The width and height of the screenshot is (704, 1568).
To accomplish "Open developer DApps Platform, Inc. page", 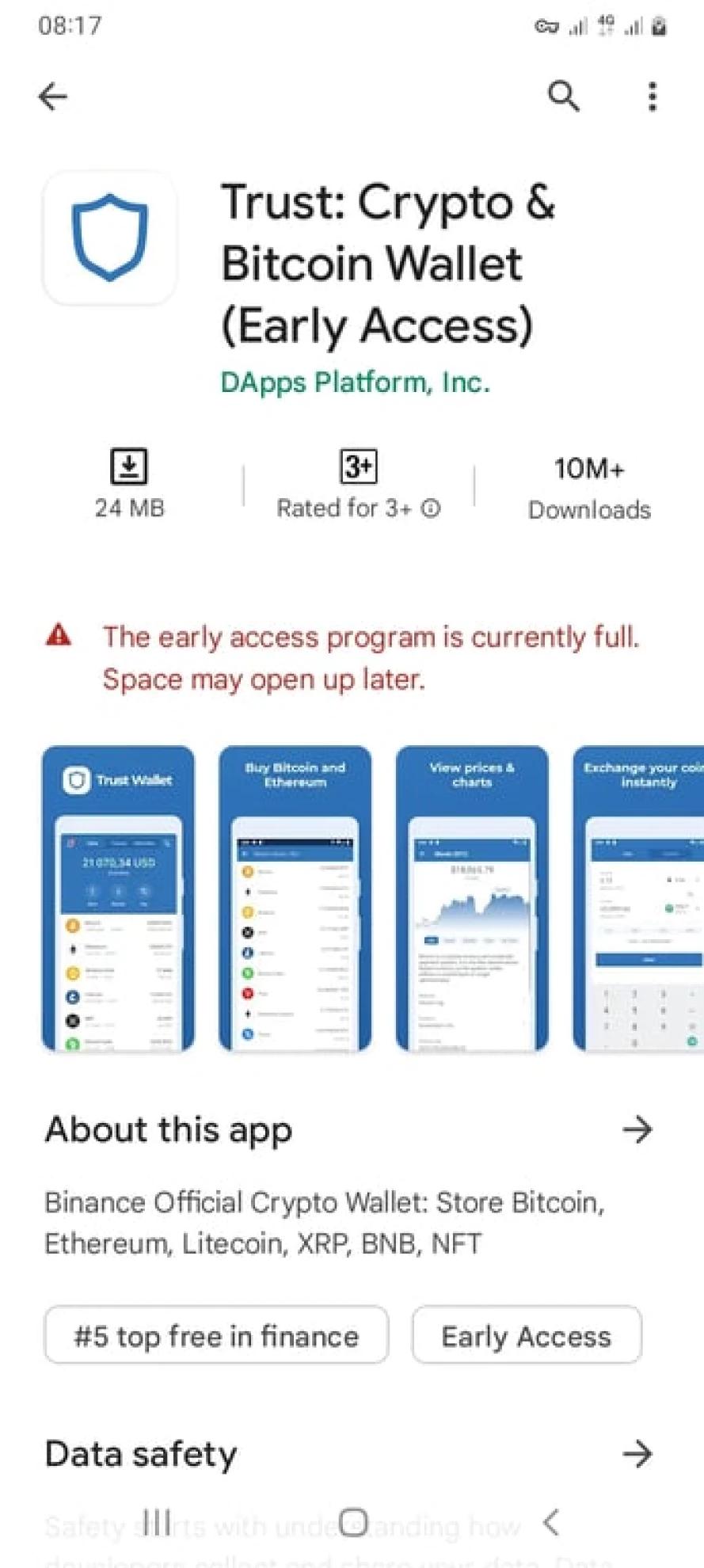I will pyautogui.click(x=355, y=382).
